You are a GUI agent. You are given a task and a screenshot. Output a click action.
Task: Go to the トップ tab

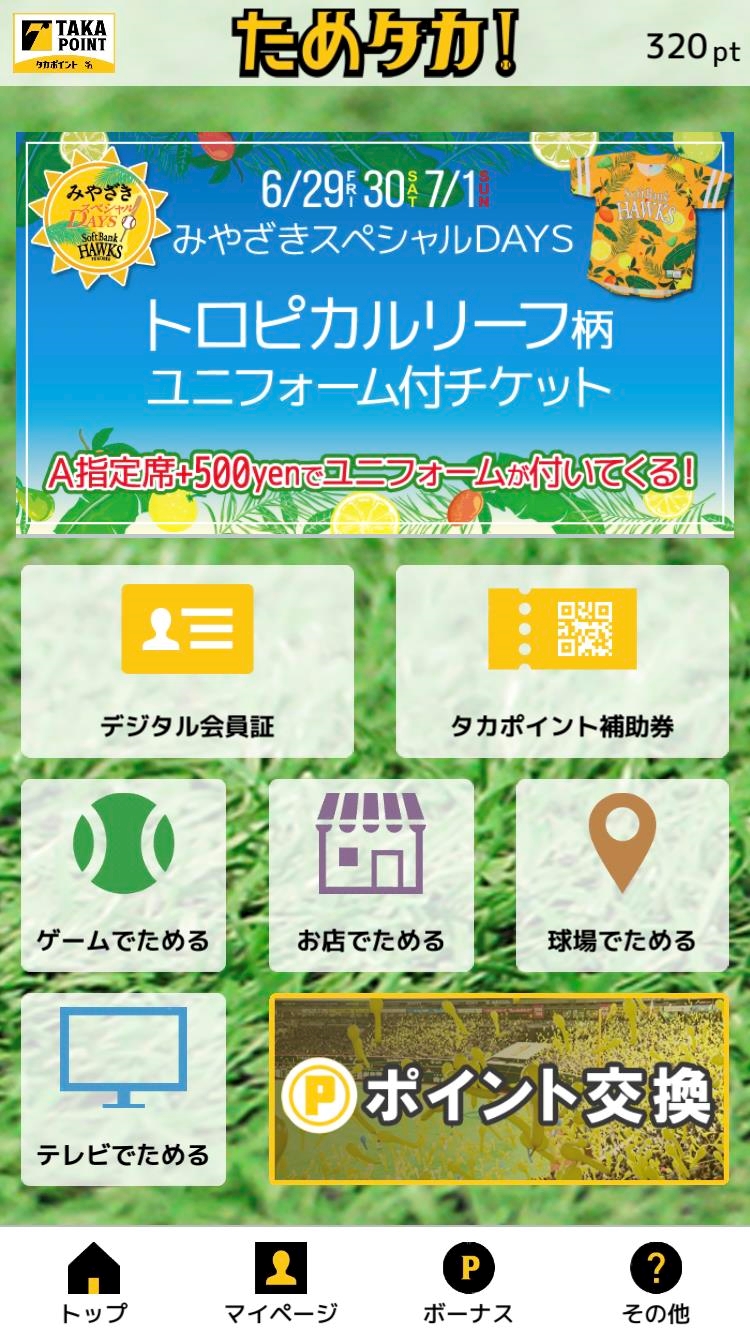[x=94, y=1283]
